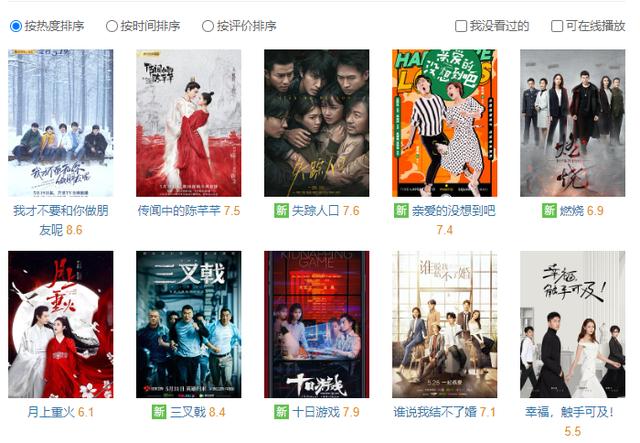Screen dimensions: 640x443
Task: Select sort by rating (按评价排序)
Action: click(x=208, y=26)
